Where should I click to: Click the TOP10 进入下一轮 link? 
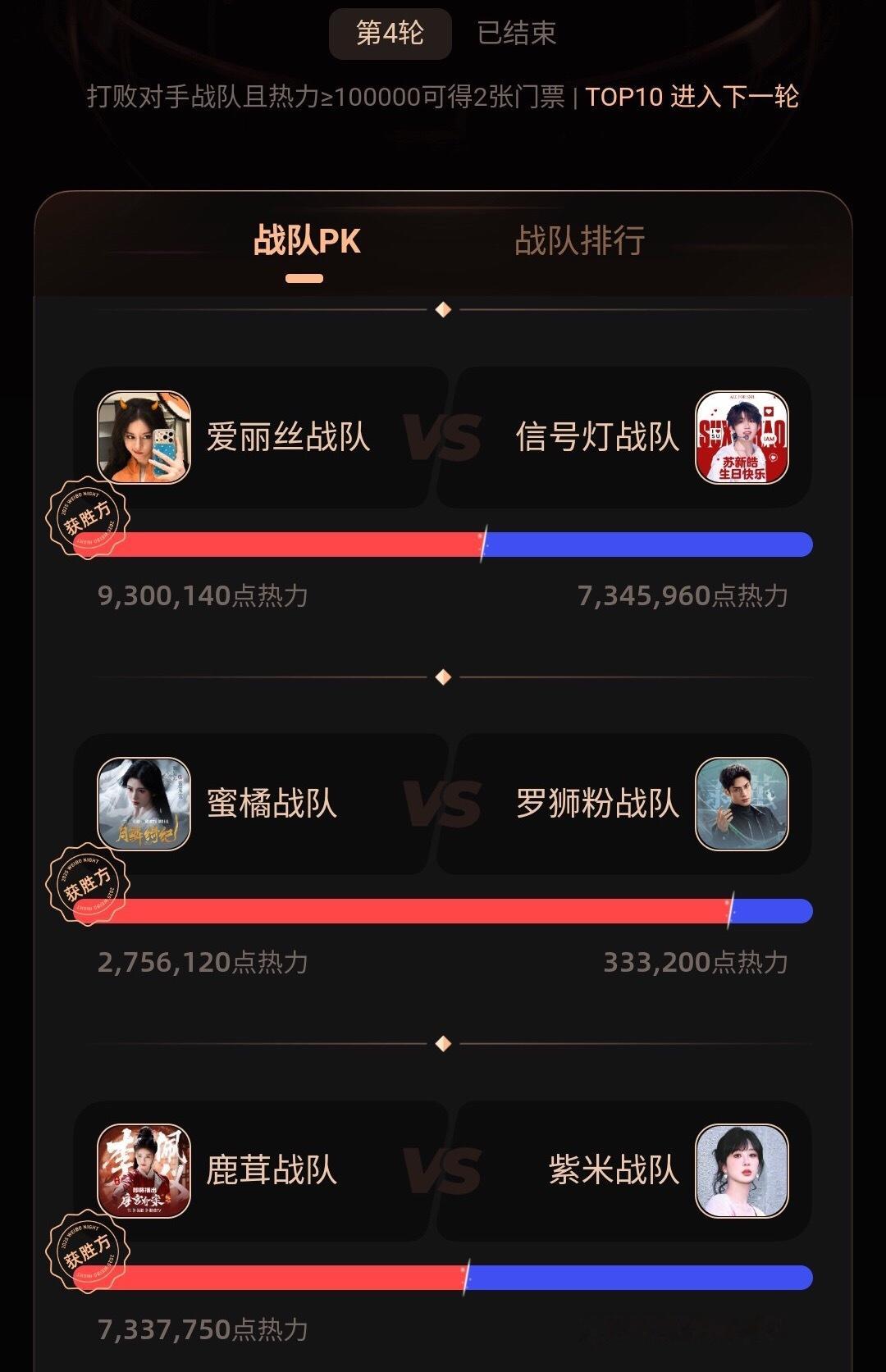(693, 98)
